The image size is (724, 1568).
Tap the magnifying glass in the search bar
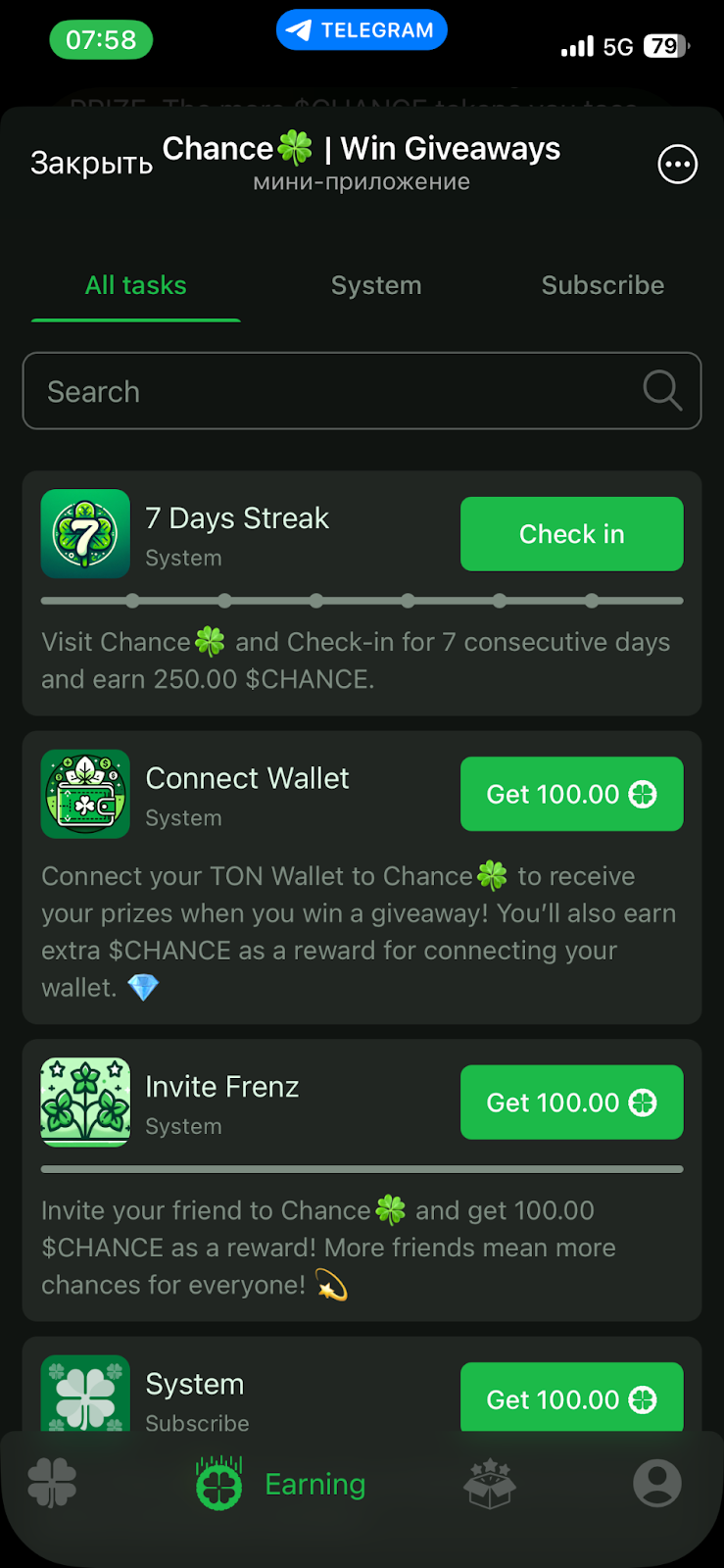click(662, 391)
